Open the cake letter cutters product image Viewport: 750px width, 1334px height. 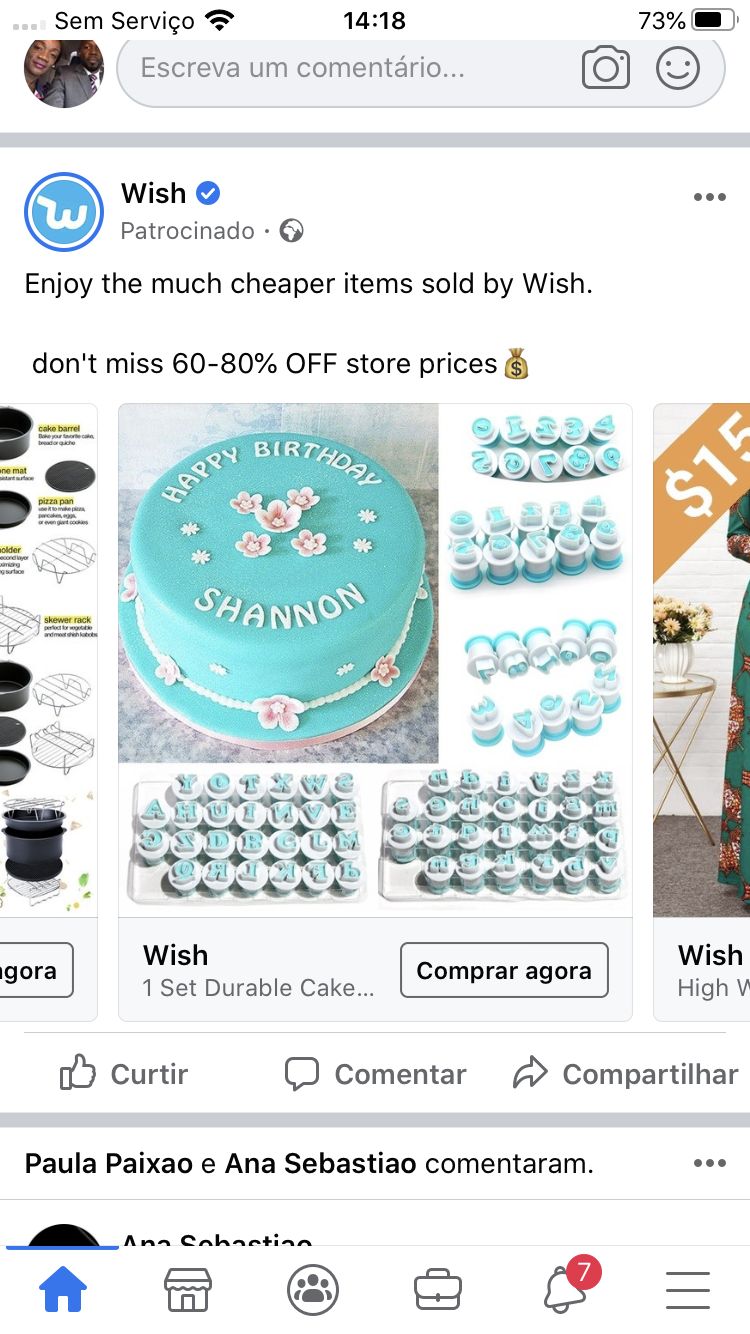coord(375,658)
